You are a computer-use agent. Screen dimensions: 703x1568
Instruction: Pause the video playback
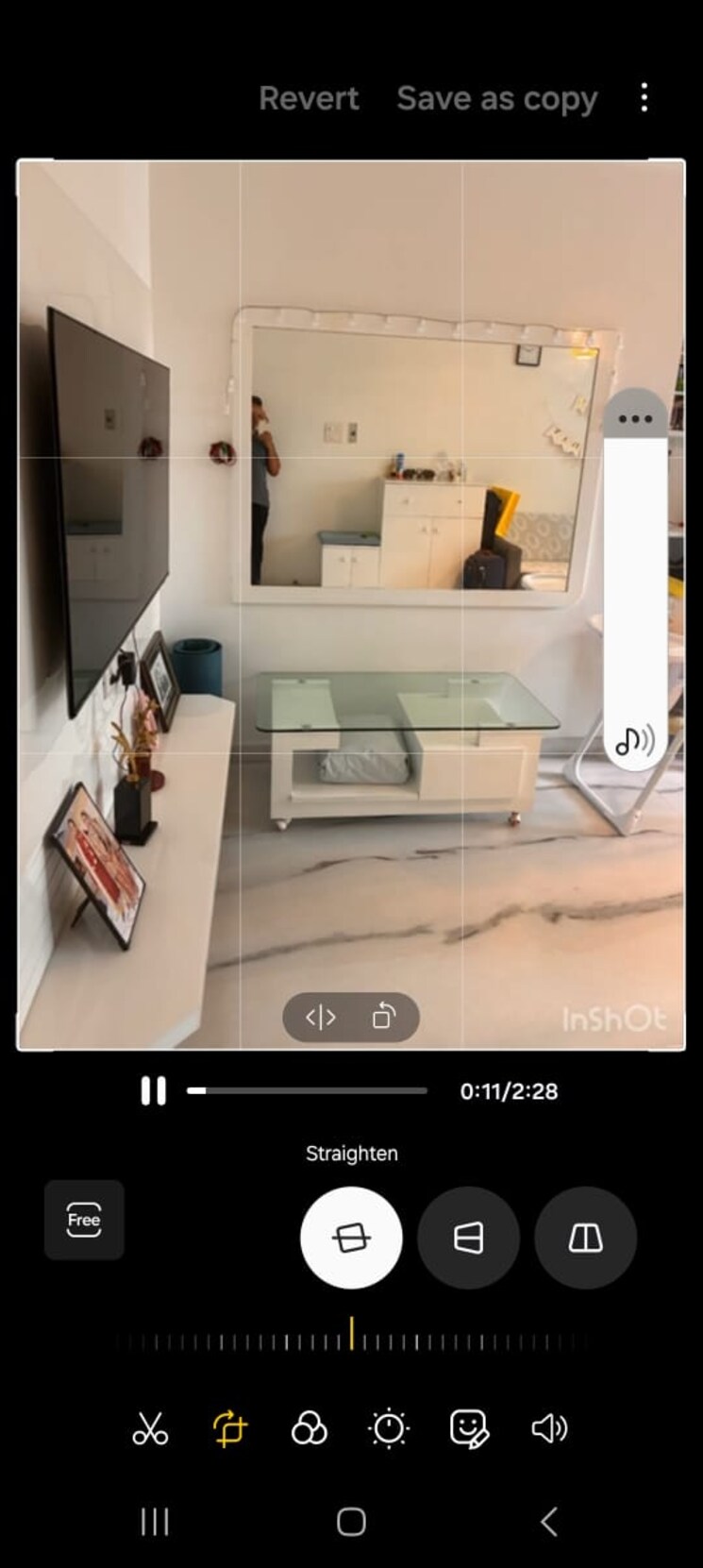tap(153, 1090)
